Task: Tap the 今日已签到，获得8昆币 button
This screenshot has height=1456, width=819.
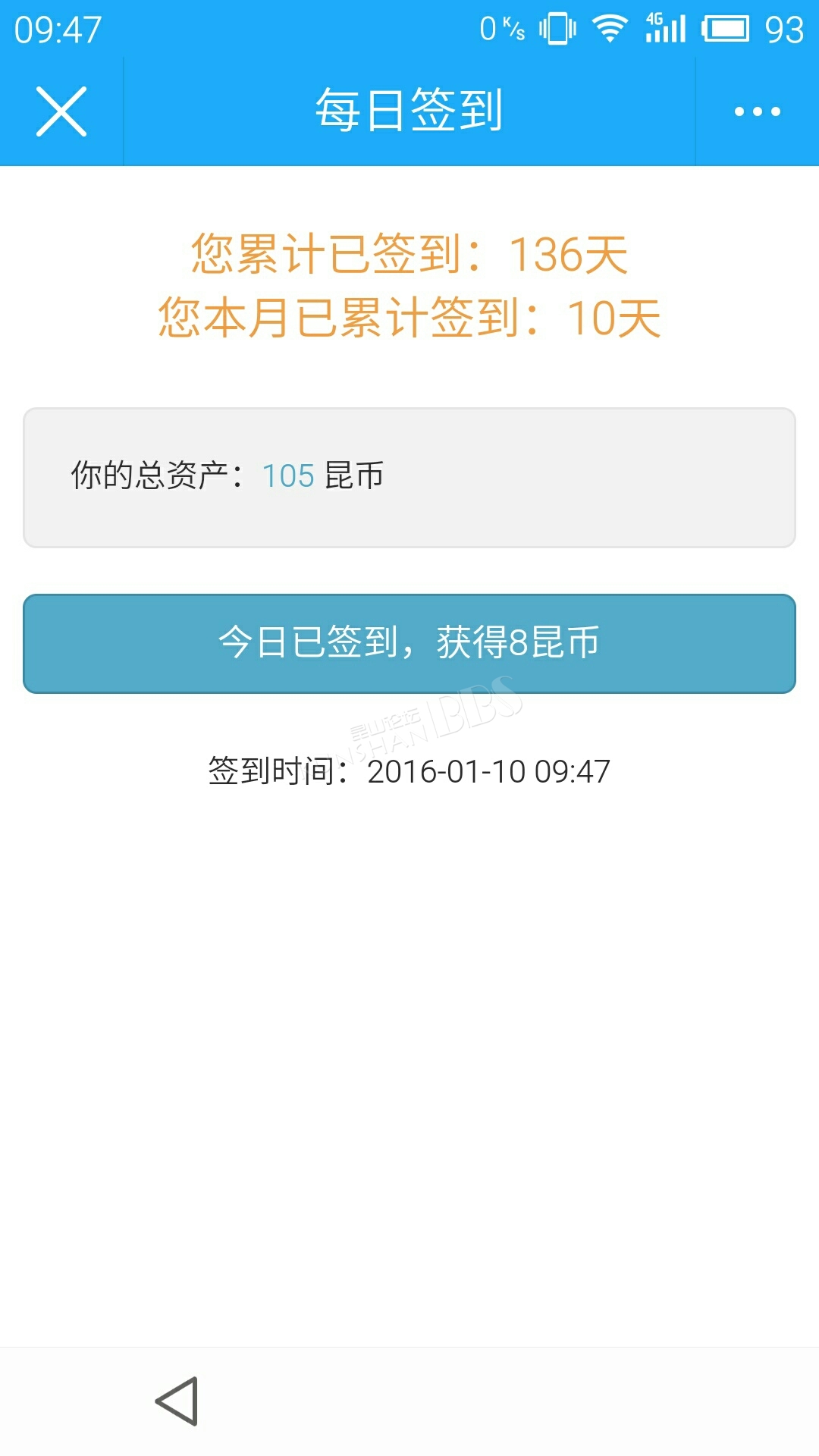Action: click(x=409, y=643)
